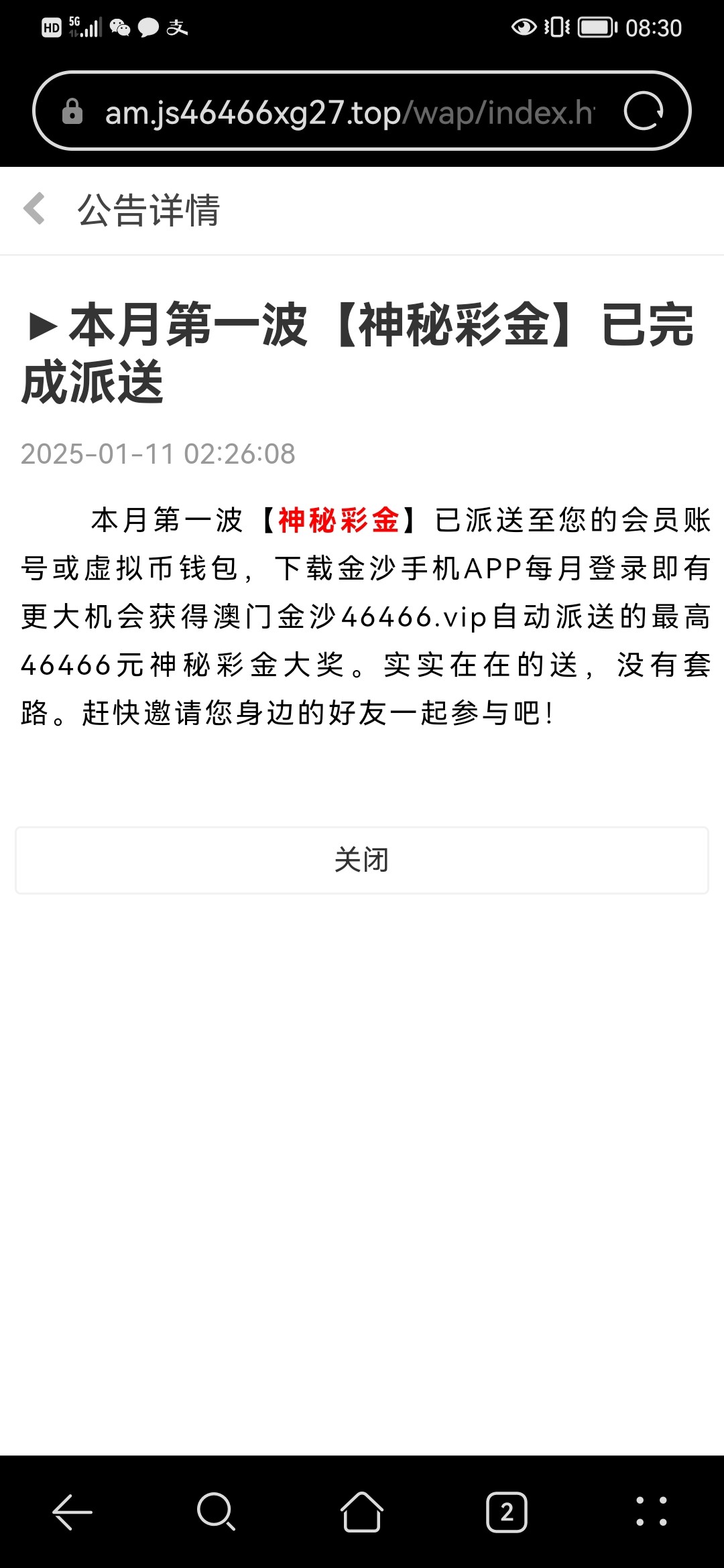
Task: Go back from the 公告详情 page
Action: pyautogui.click(x=34, y=209)
